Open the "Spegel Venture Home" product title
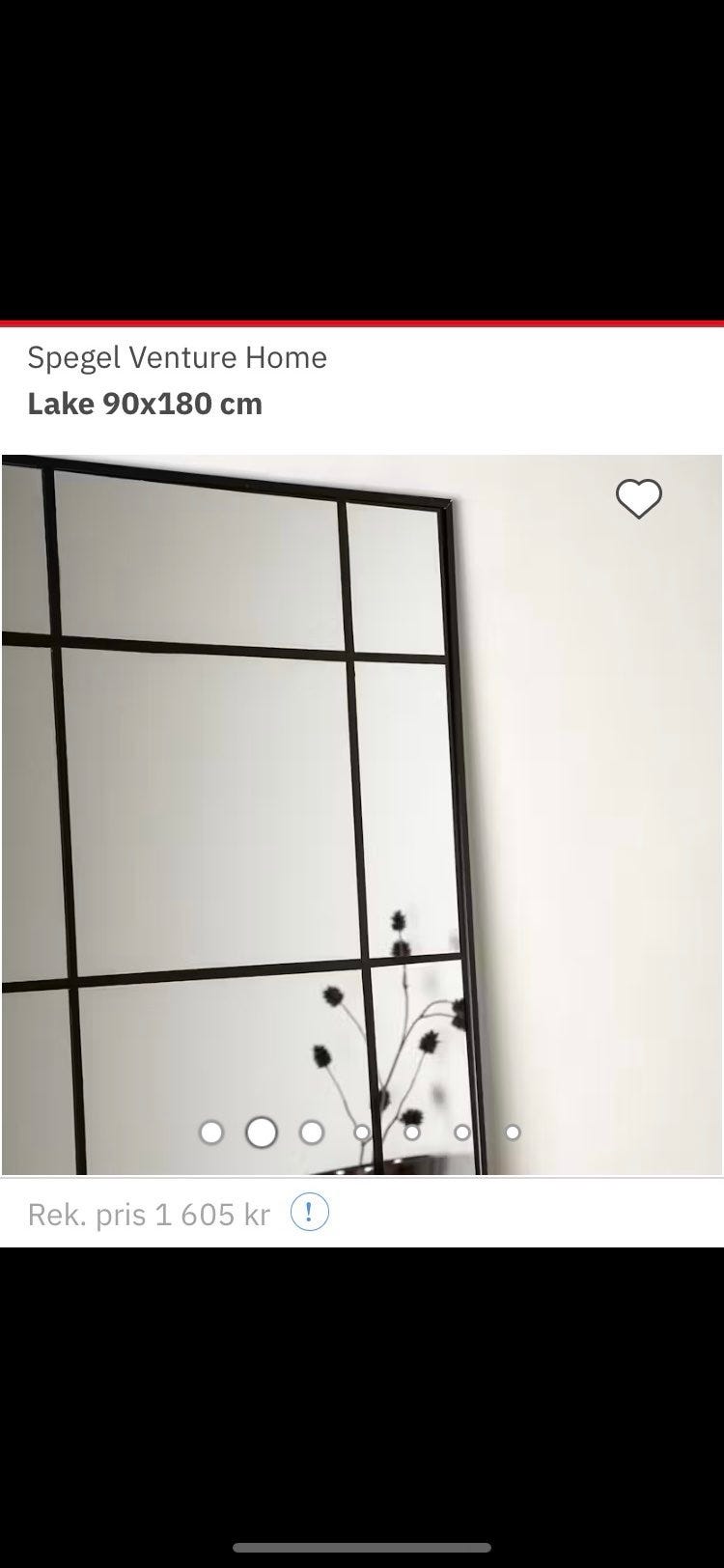The width and height of the screenshot is (724, 1568). coord(177,357)
